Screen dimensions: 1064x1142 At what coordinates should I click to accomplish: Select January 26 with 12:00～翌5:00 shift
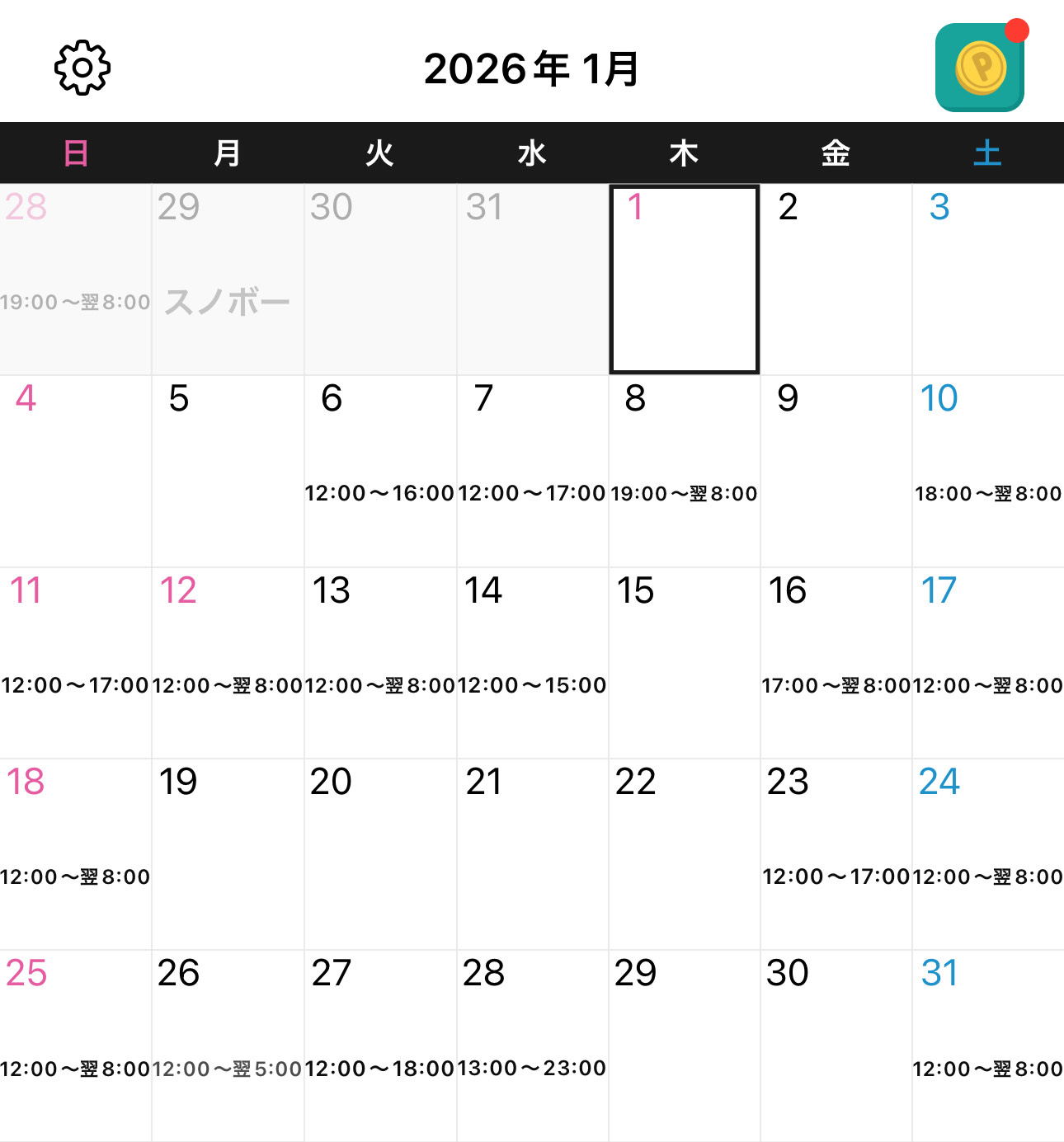[228, 1046]
